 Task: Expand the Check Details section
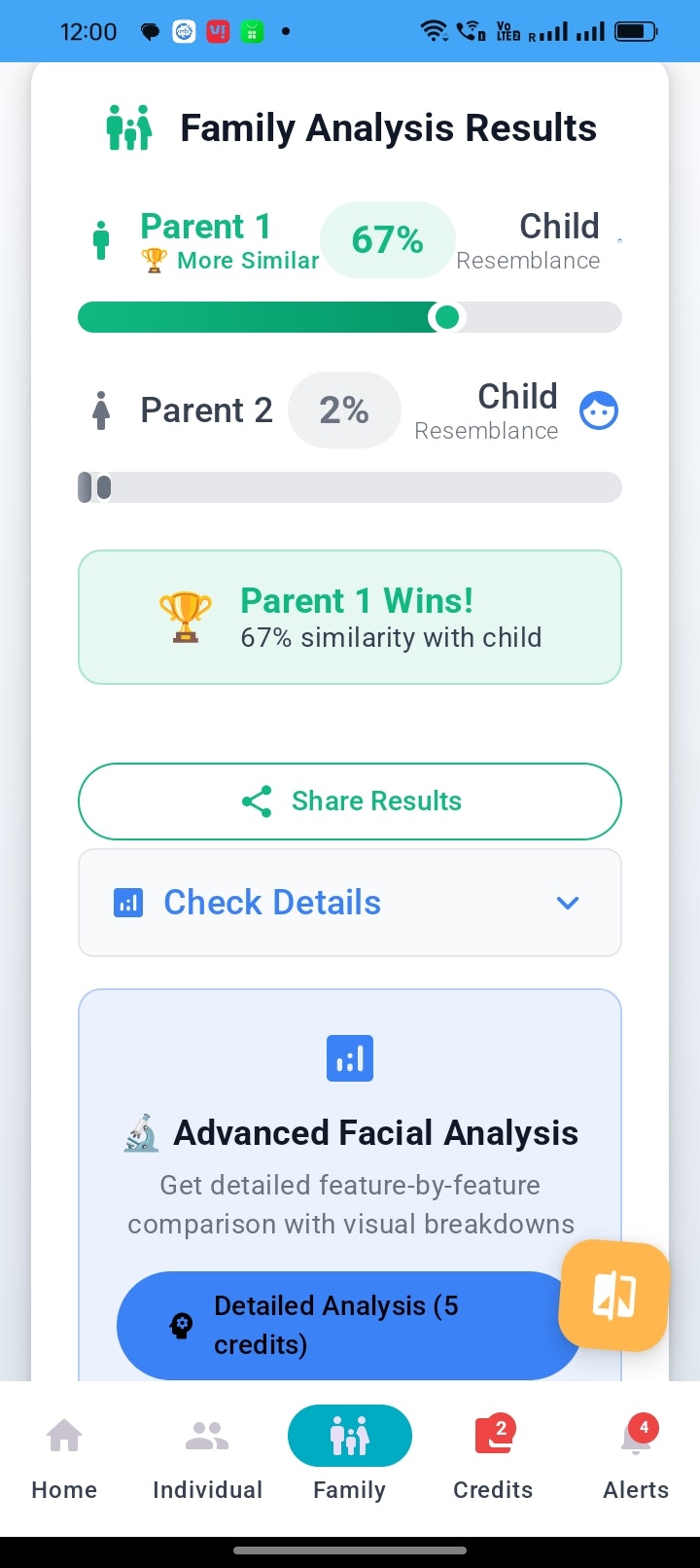[350, 903]
